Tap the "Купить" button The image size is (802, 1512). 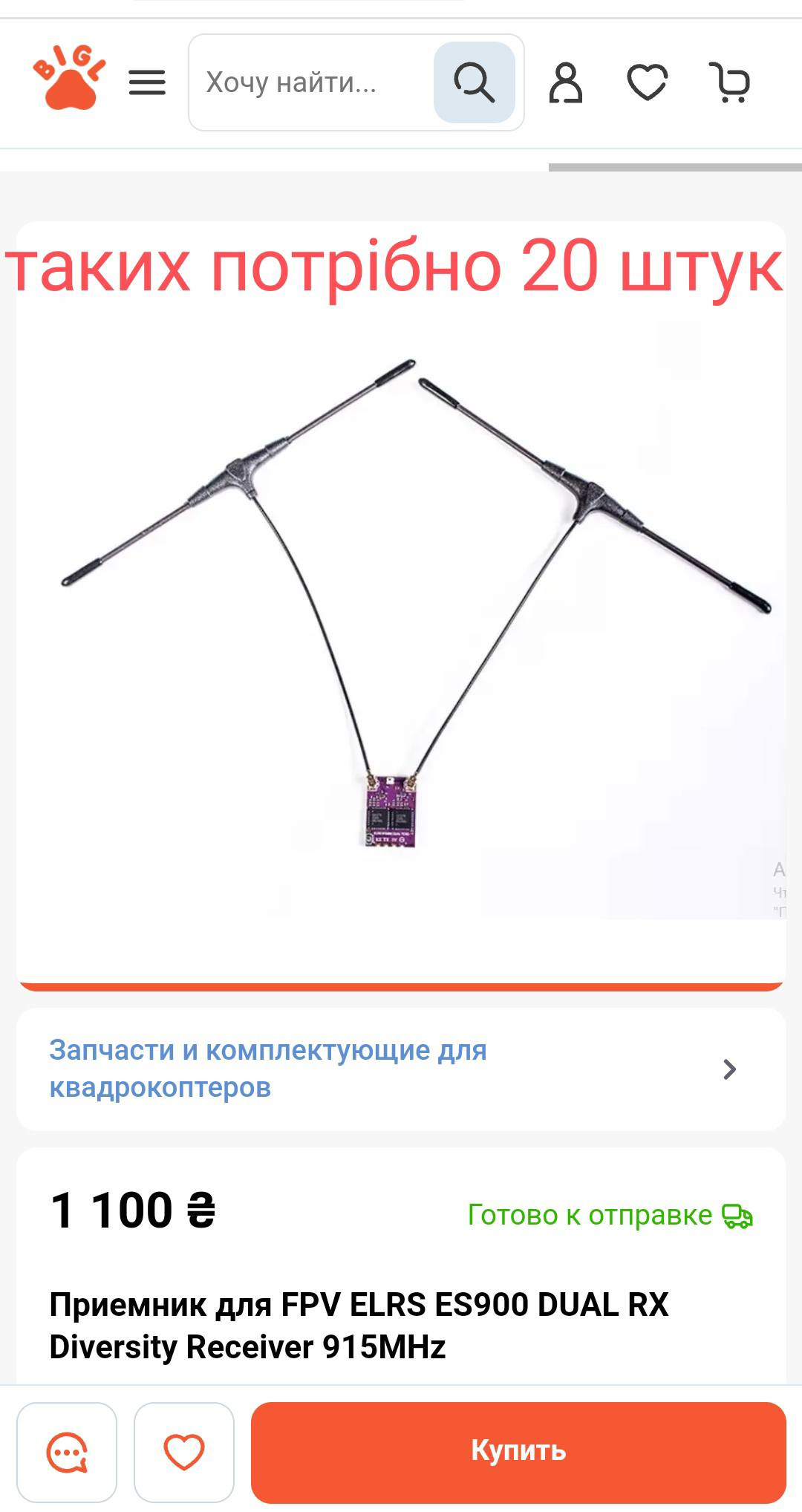(x=518, y=1452)
